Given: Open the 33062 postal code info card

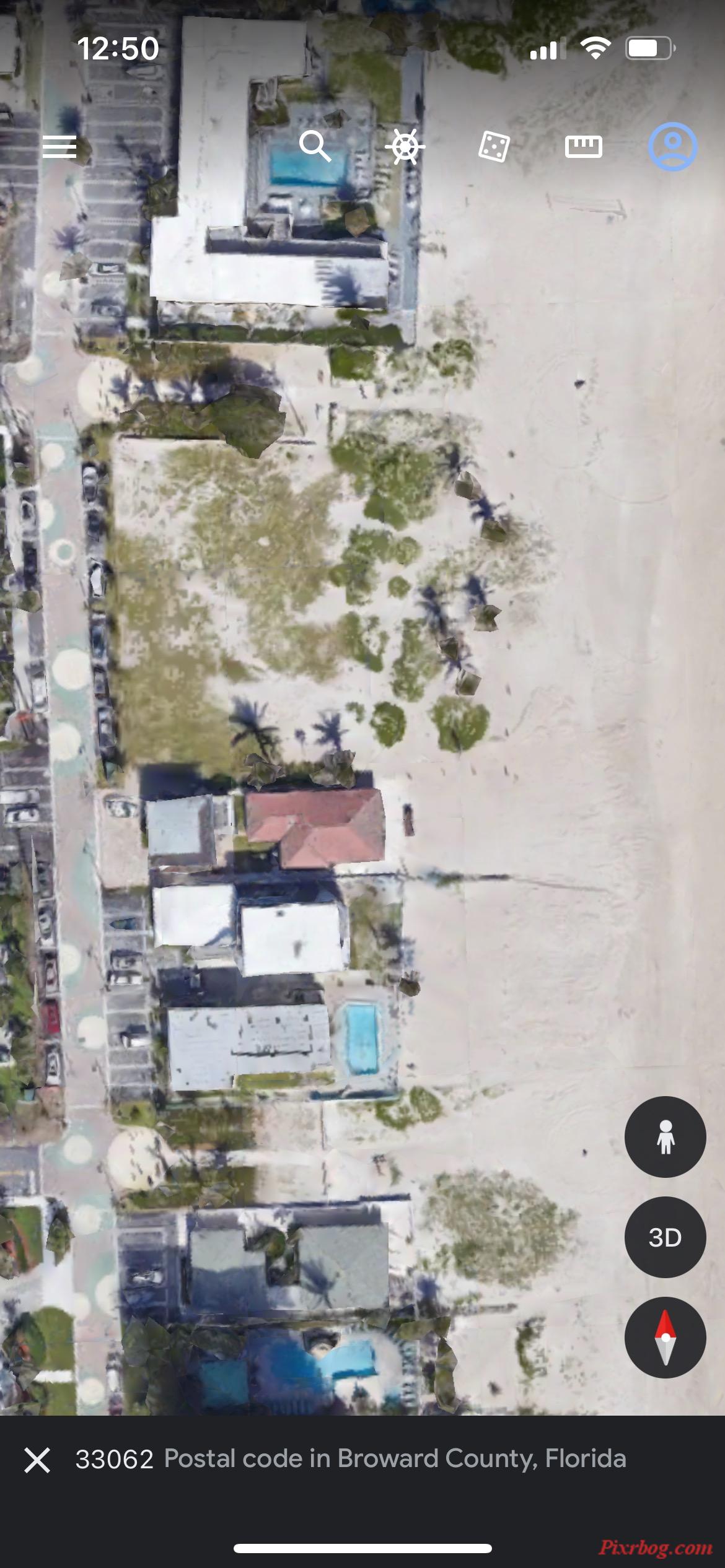Looking at the screenshot, I should [351, 1459].
